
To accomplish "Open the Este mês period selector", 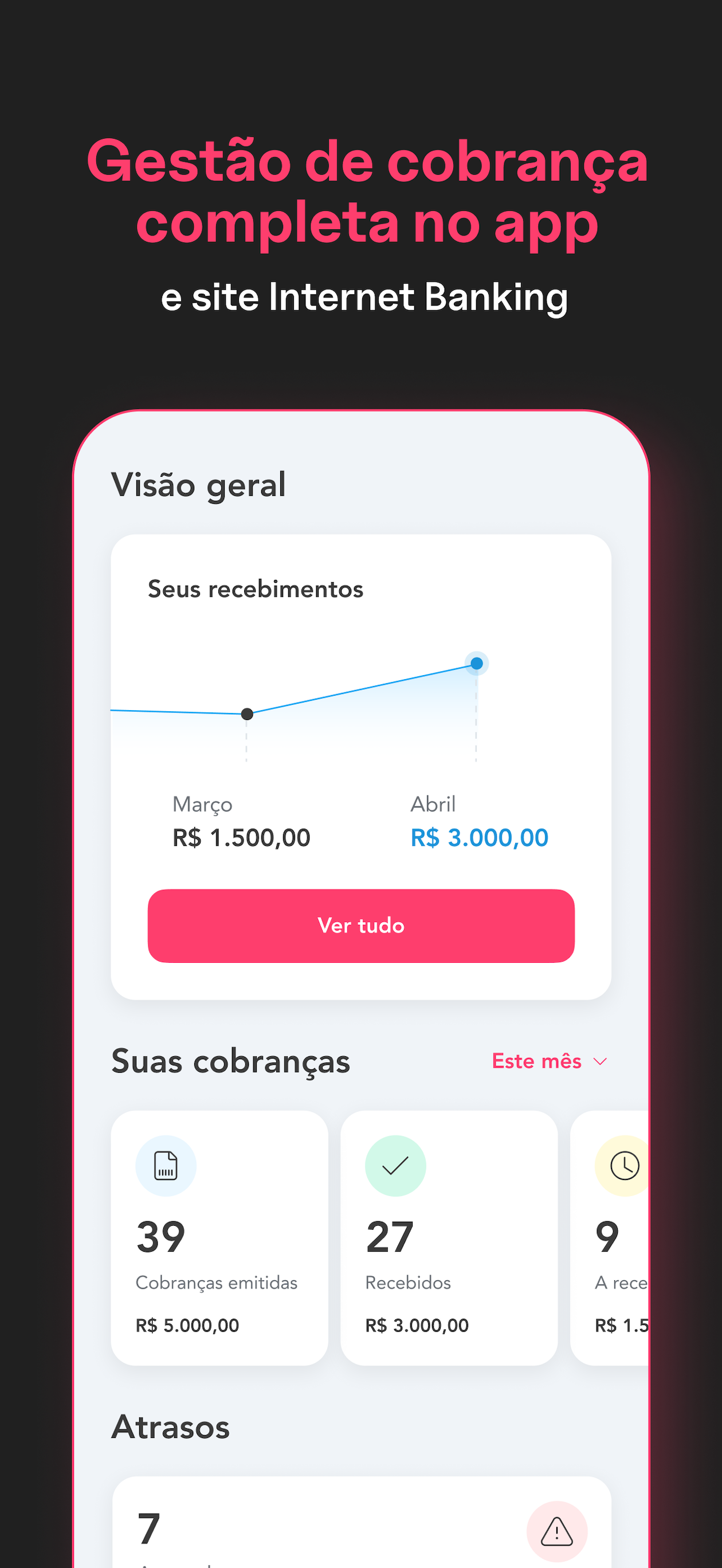I will click(537, 1061).
